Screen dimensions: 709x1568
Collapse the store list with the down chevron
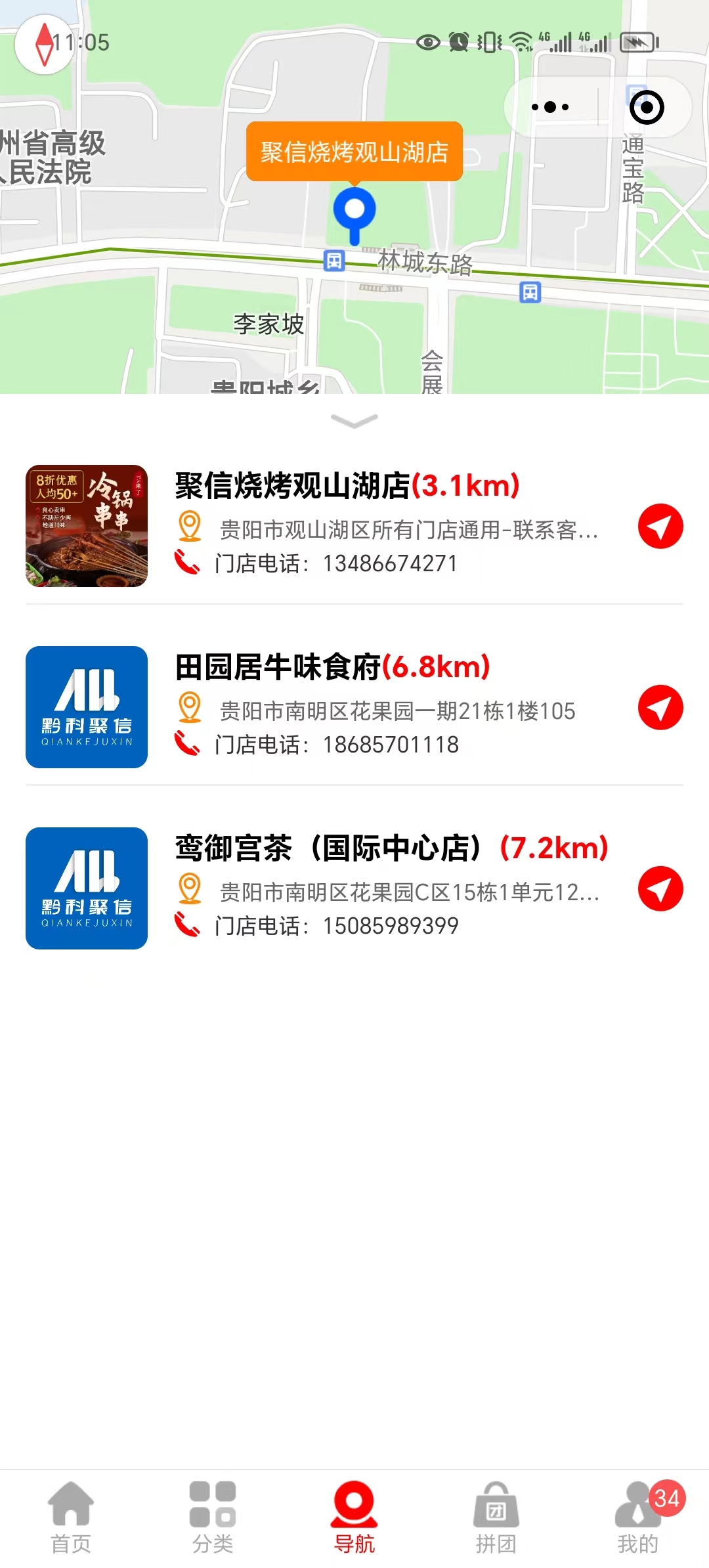click(x=354, y=421)
